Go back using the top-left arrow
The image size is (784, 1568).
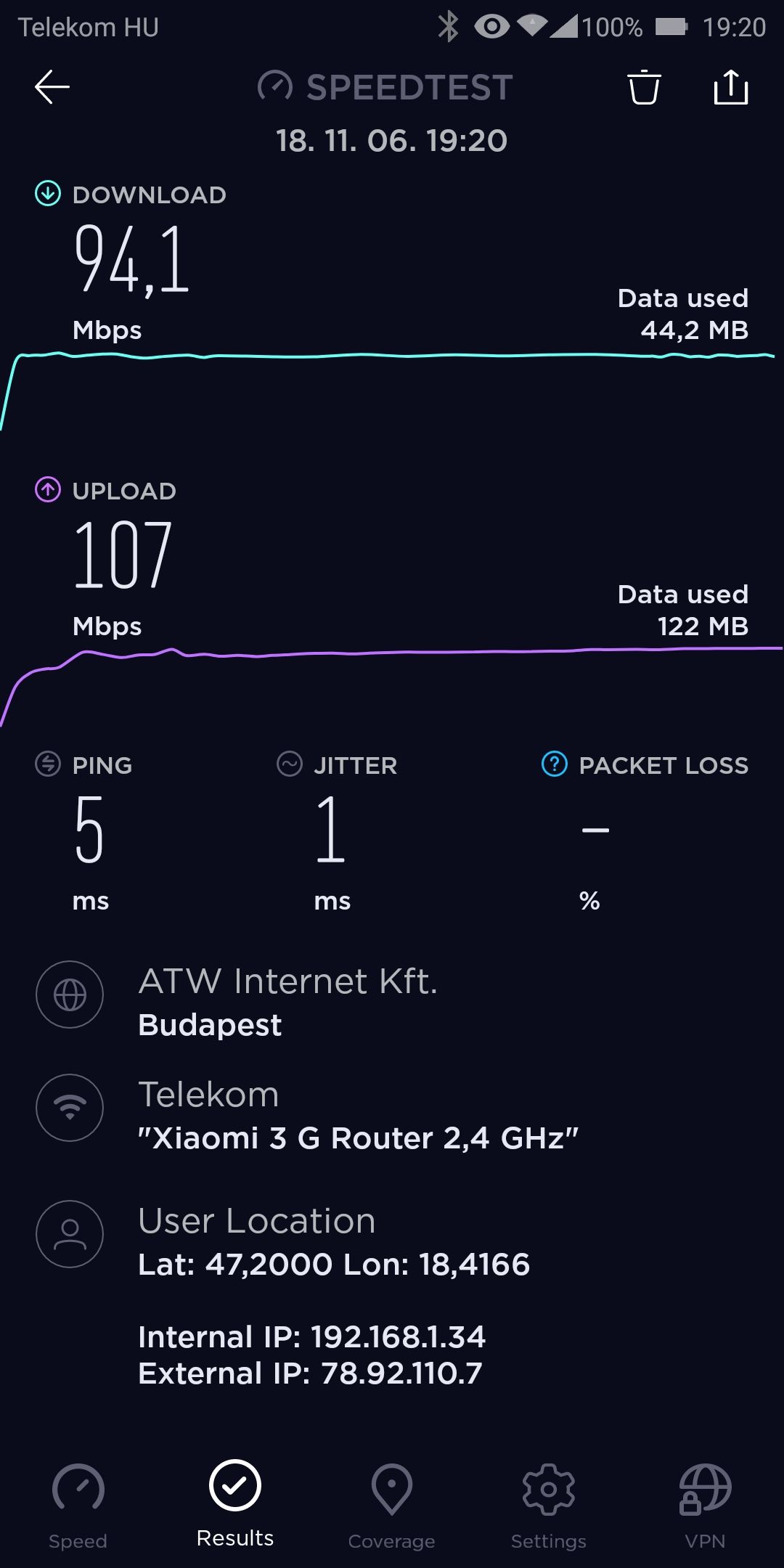coord(52,87)
